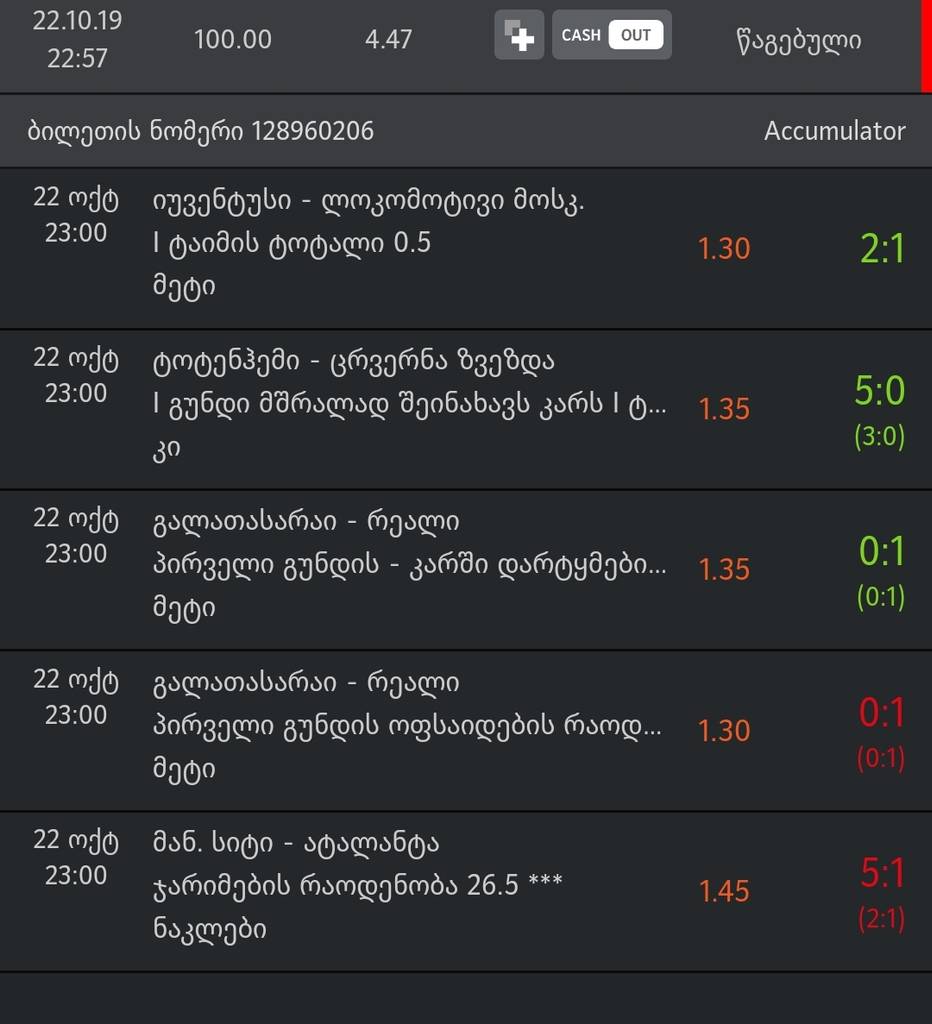This screenshot has width=932, height=1024.
Task: Tap the plus icon beside CASH OUT
Action: pos(519,36)
